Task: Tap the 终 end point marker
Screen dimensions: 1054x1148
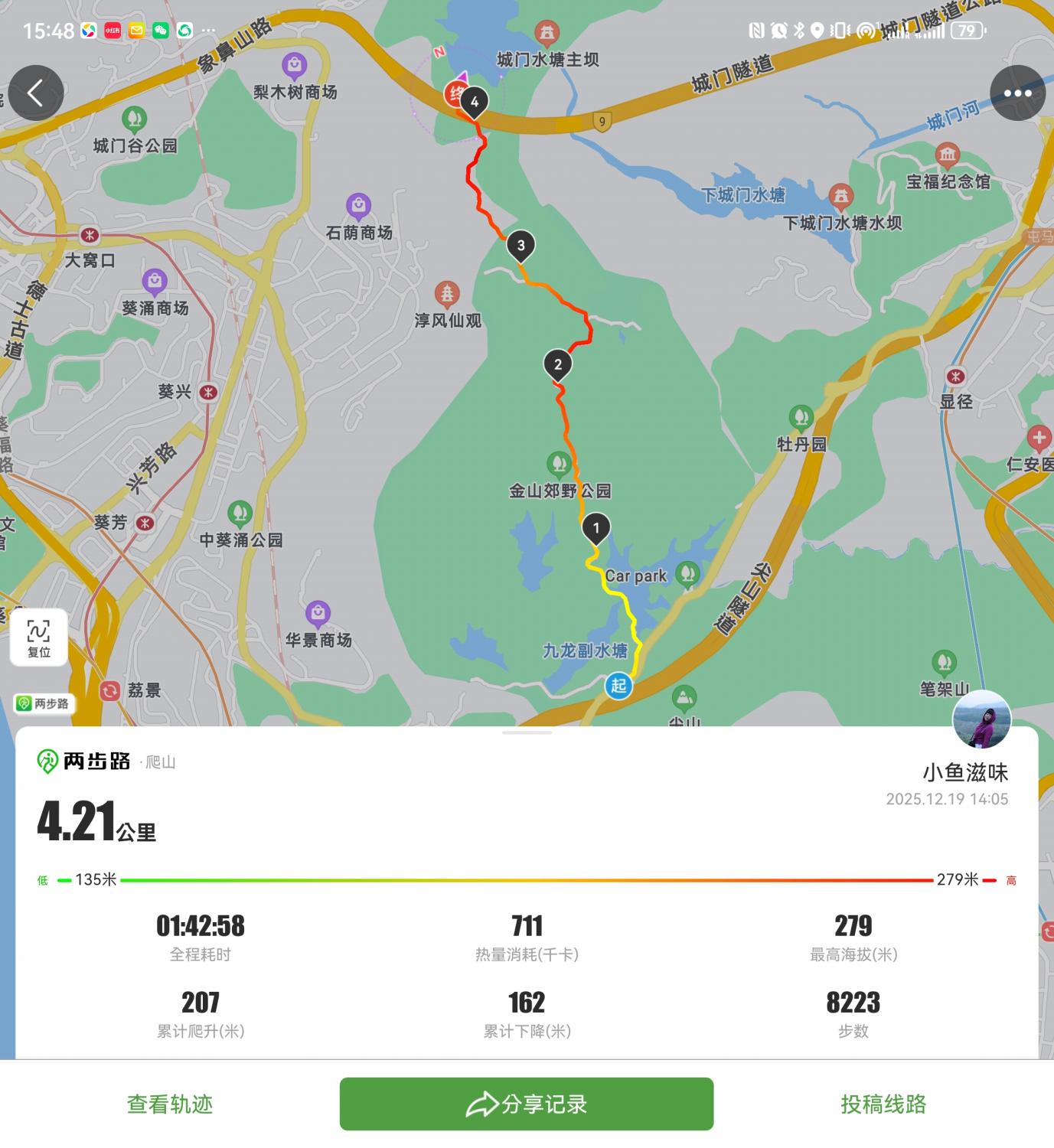Action: [455, 96]
